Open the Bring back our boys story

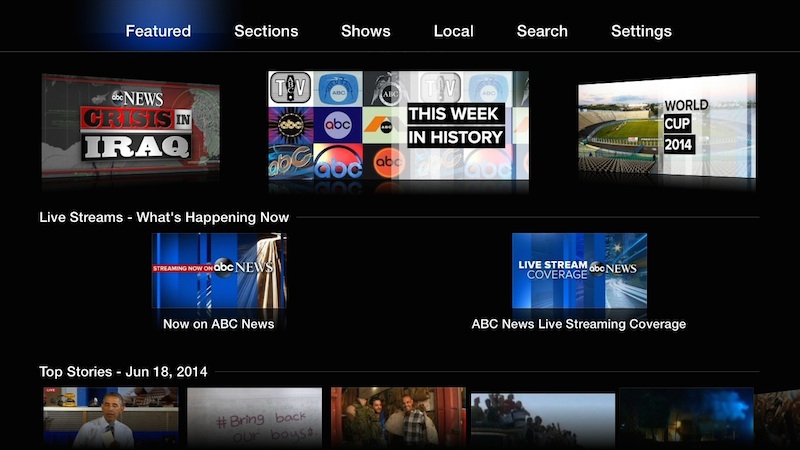[x=254, y=417]
